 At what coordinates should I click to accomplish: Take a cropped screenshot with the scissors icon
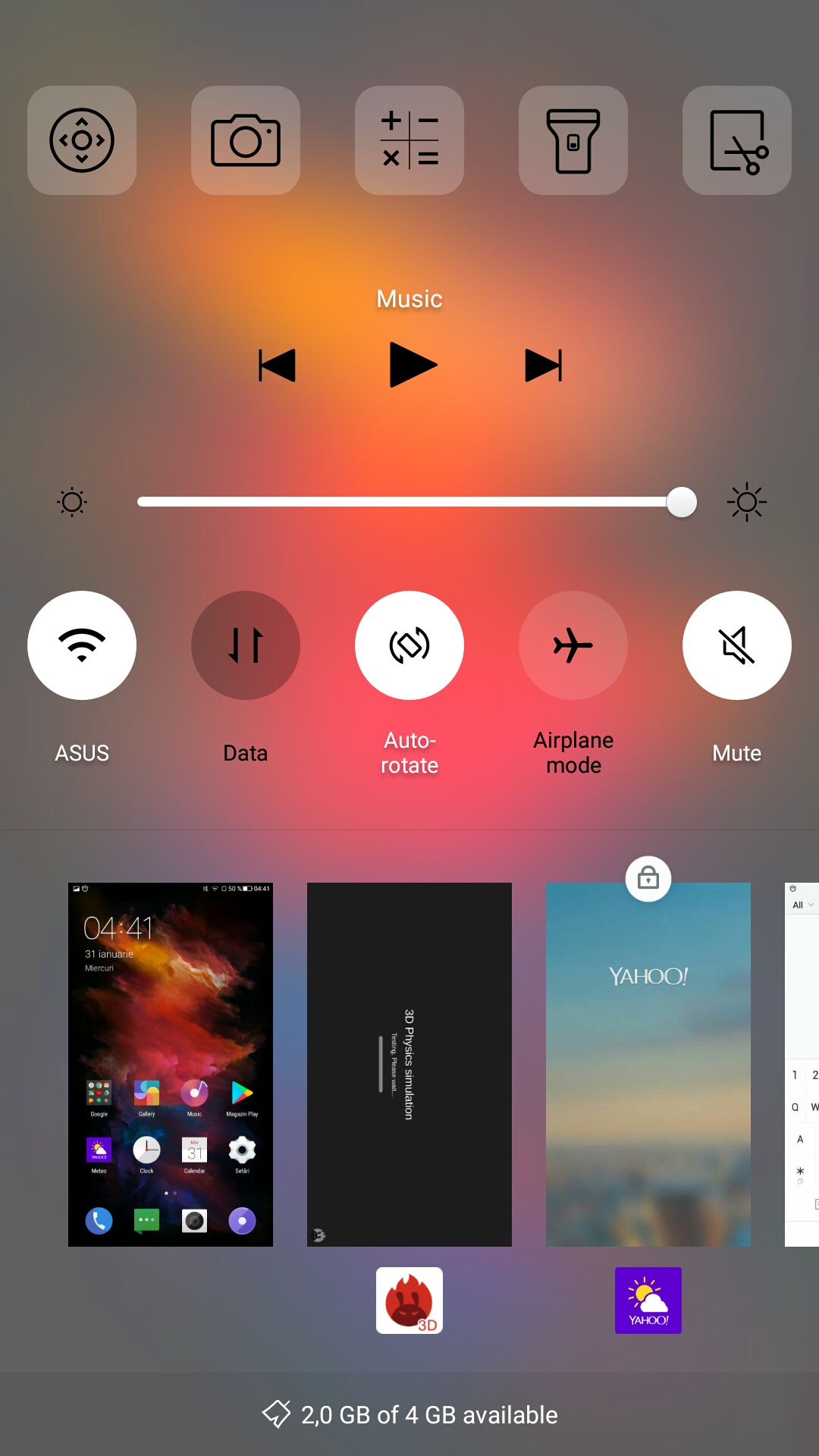pyautogui.click(x=737, y=140)
